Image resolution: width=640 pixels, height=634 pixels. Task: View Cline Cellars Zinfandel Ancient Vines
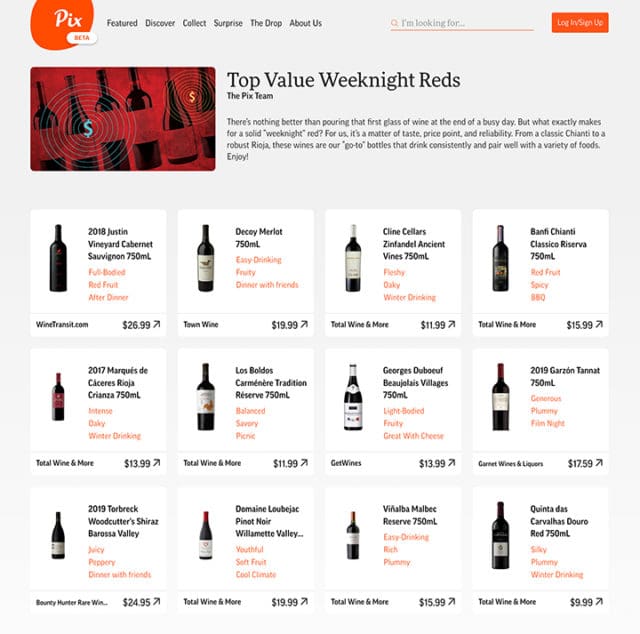(x=412, y=243)
